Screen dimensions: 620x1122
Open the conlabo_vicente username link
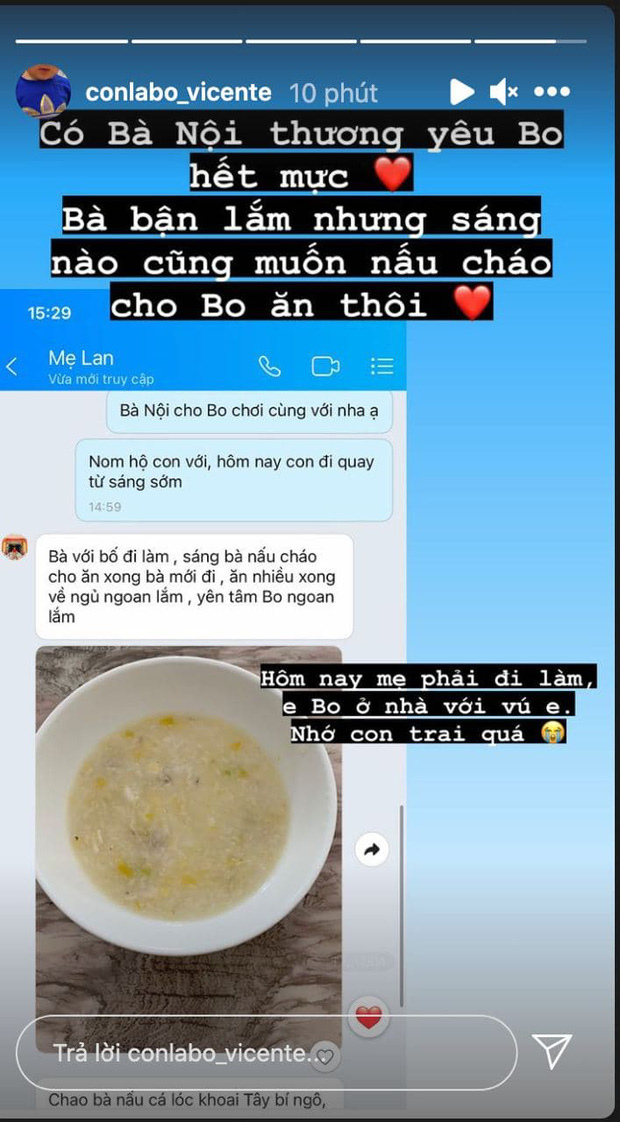[x=179, y=93]
